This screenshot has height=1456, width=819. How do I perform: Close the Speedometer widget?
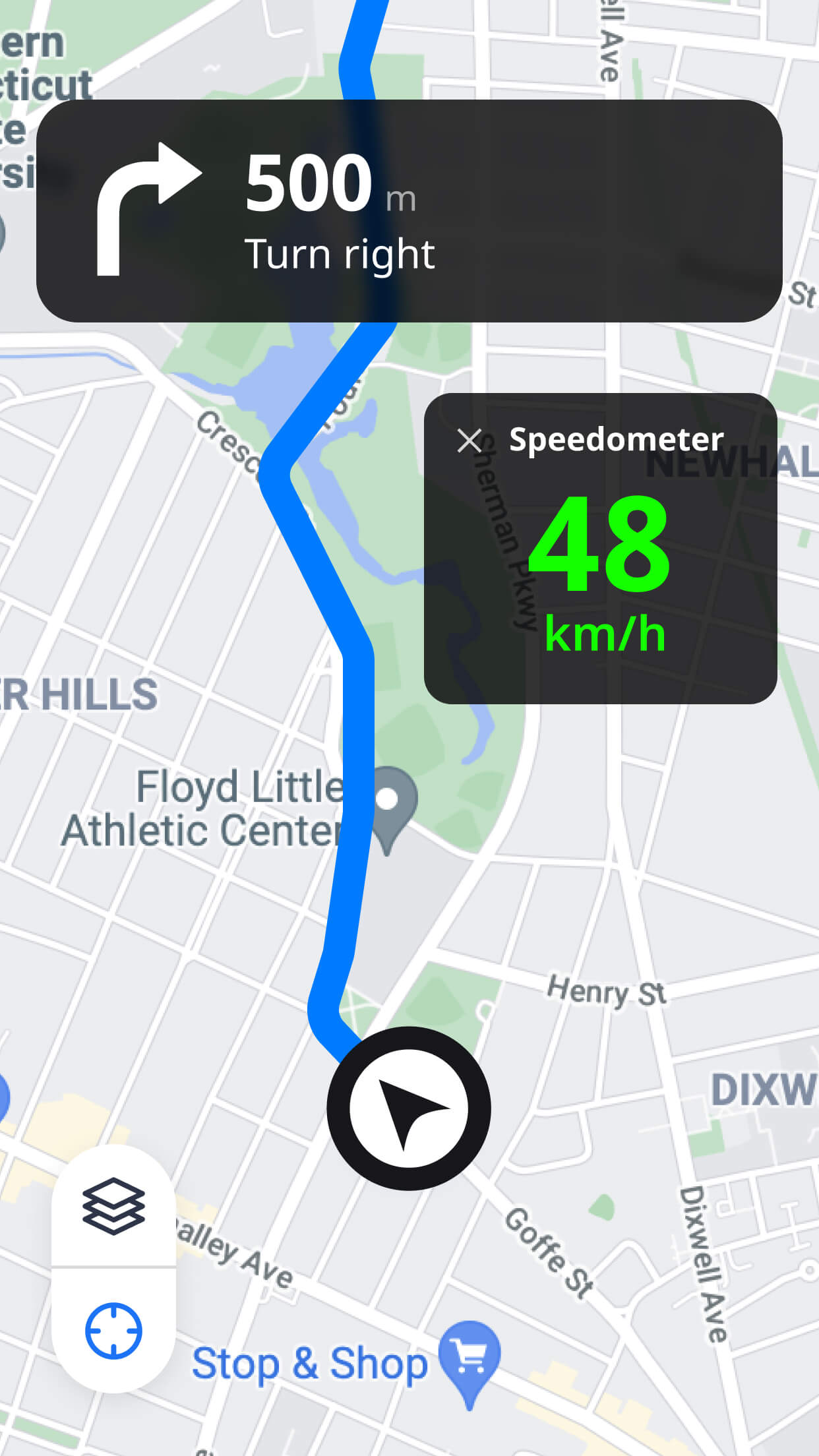[x=469, y=440]
